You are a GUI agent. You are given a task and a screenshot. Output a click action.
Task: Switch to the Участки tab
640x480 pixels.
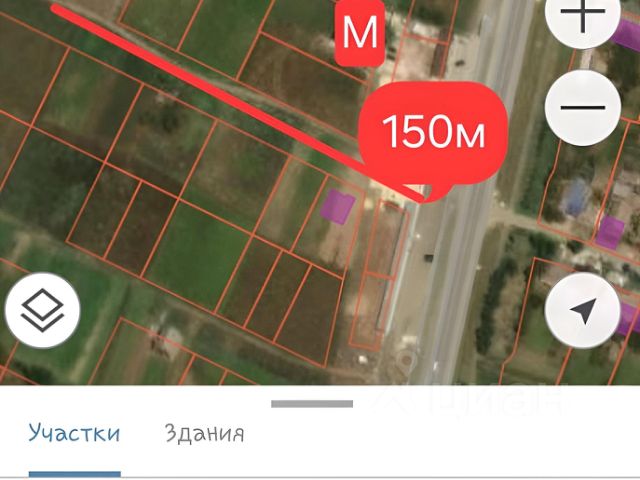tap(75, 434)
